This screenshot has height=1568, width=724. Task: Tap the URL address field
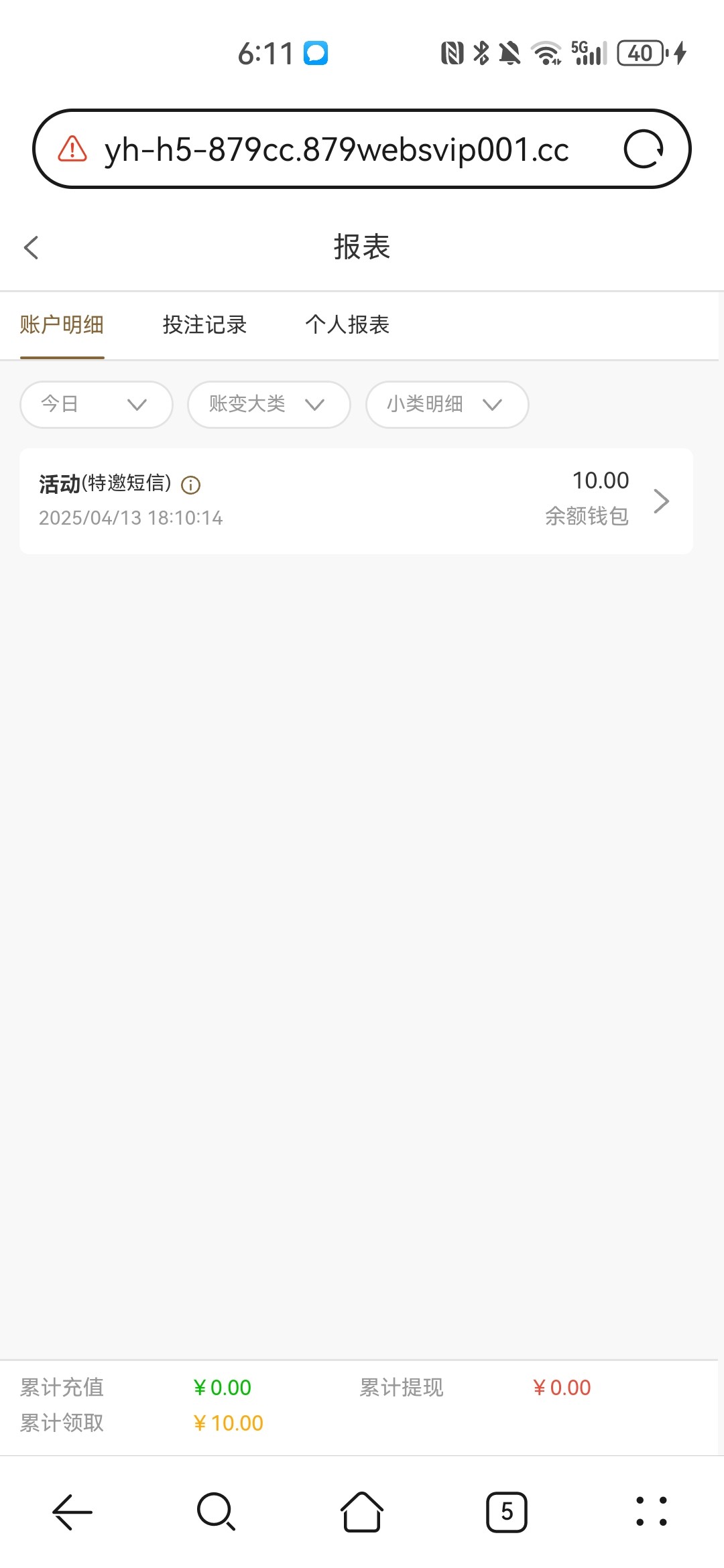[x=337, y=149]
